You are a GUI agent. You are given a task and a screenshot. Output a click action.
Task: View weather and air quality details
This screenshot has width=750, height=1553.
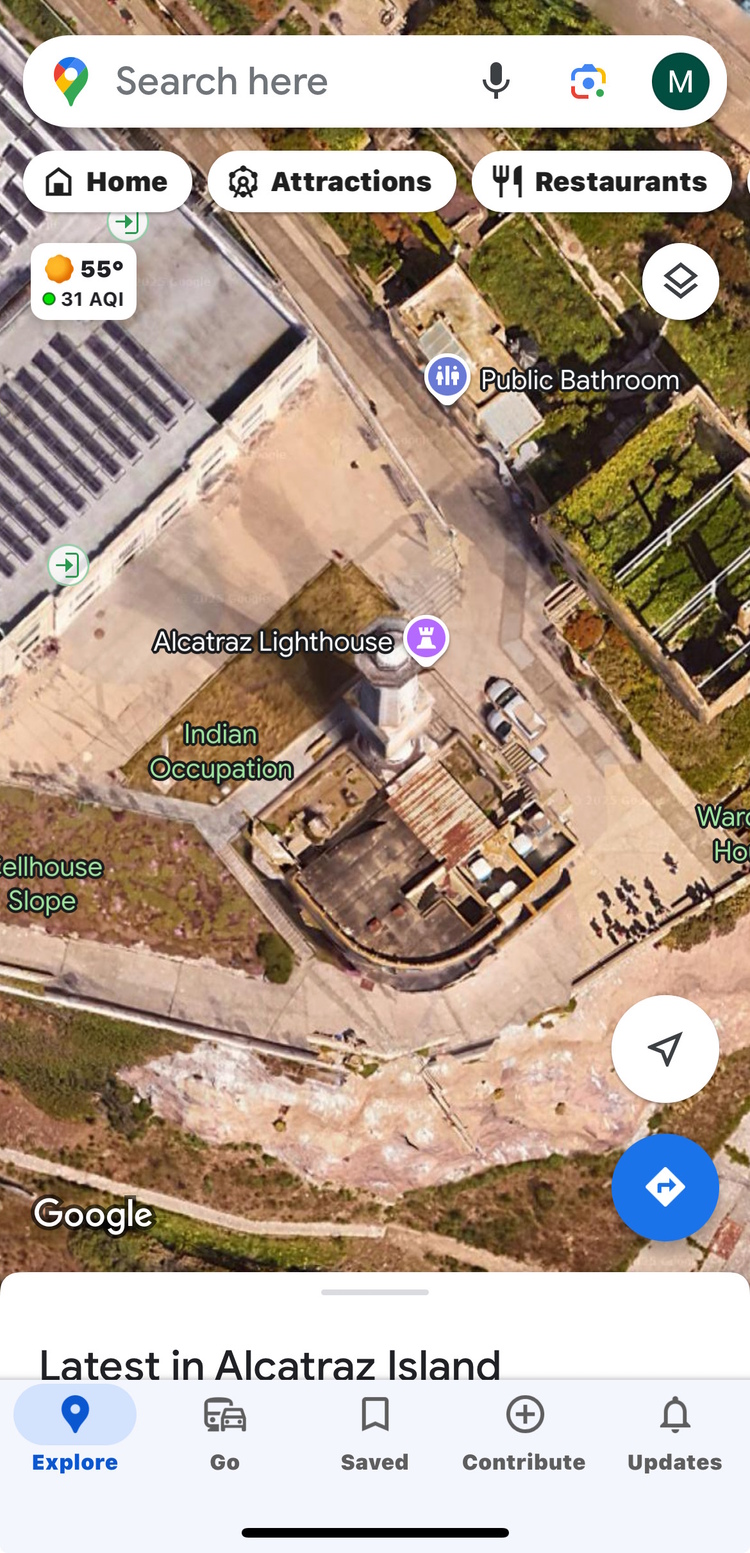(x=84, y=282)
